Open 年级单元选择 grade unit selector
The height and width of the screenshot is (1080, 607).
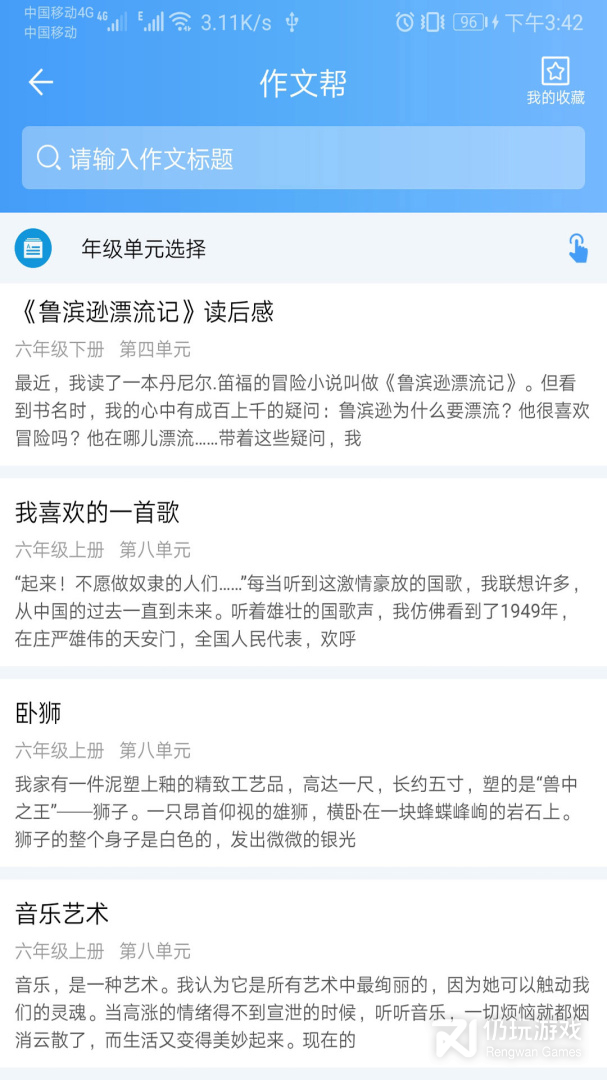pyautogui.click(x=303, y=248)
